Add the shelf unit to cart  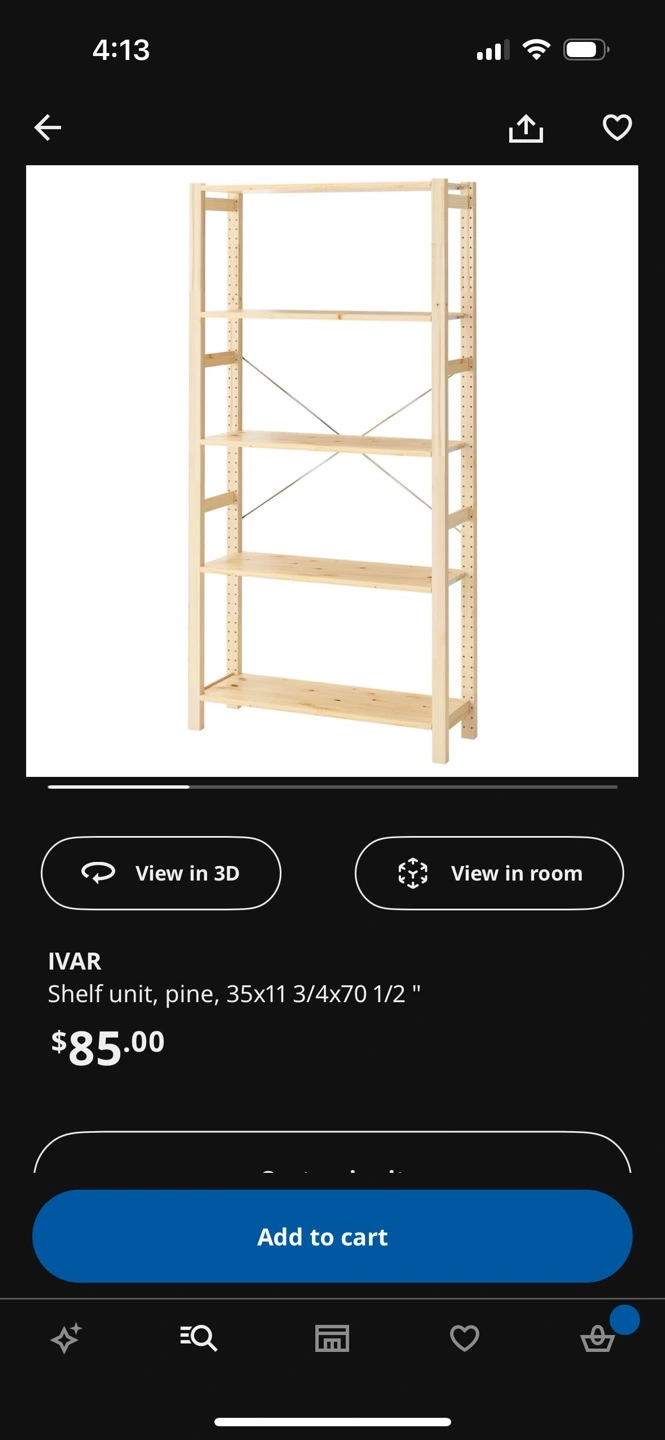tap(332, 1236)
